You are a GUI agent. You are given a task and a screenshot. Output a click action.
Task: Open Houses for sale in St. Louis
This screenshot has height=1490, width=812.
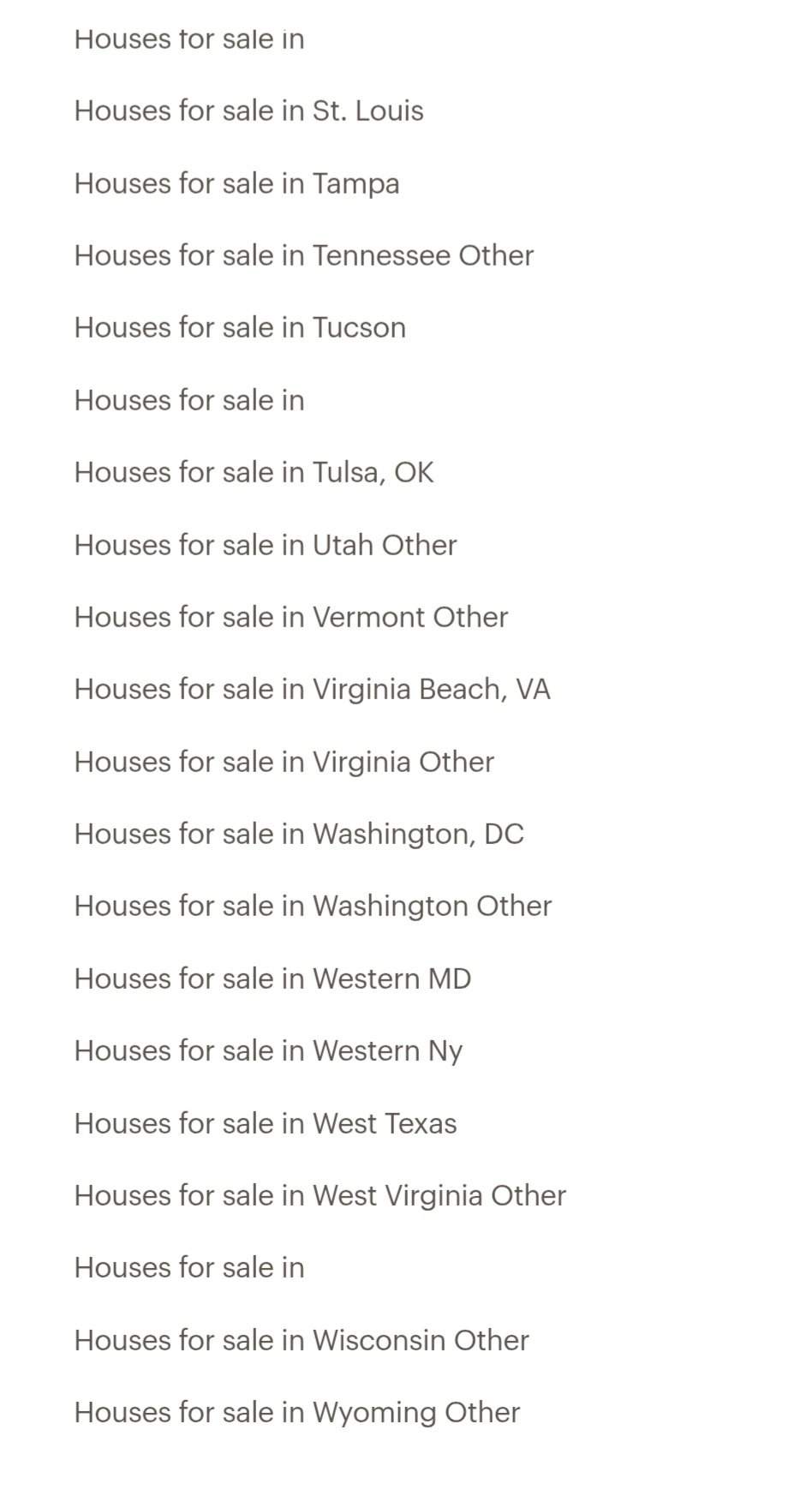tap(248, 111)
